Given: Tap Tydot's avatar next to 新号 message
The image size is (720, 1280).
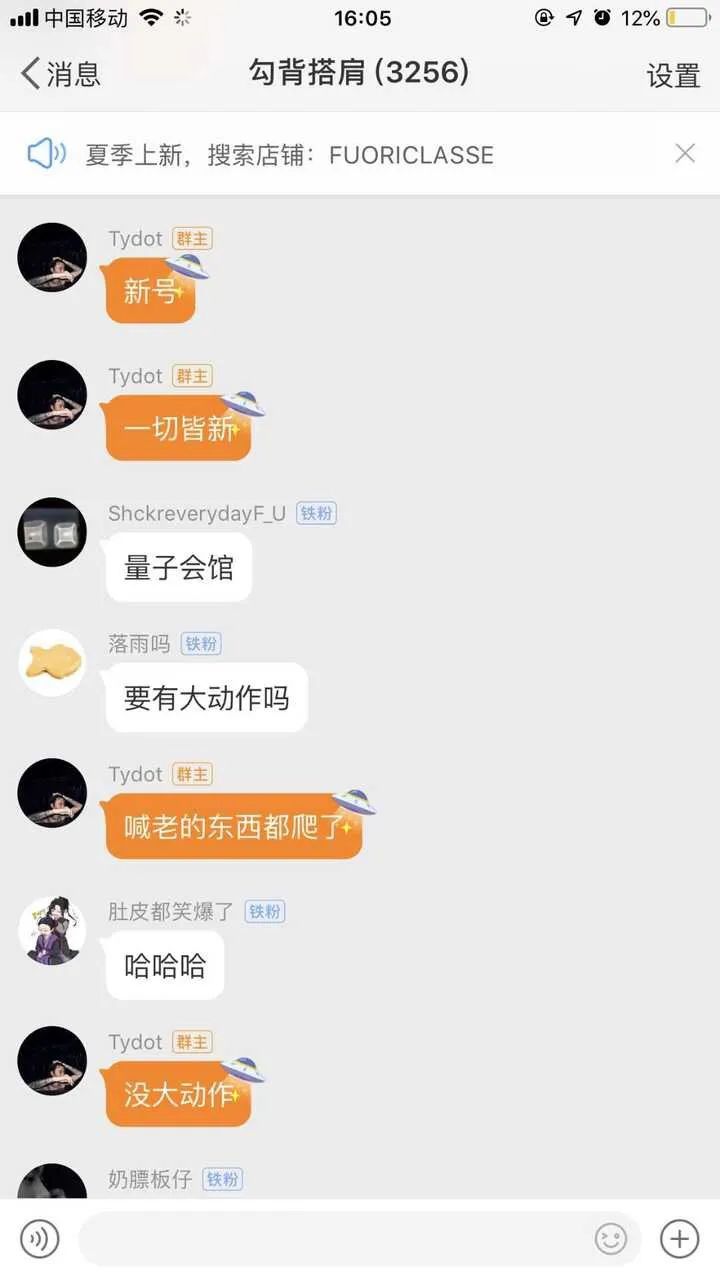Looking at the screenshot, I should pyautogui.click(x=52, y=257).
